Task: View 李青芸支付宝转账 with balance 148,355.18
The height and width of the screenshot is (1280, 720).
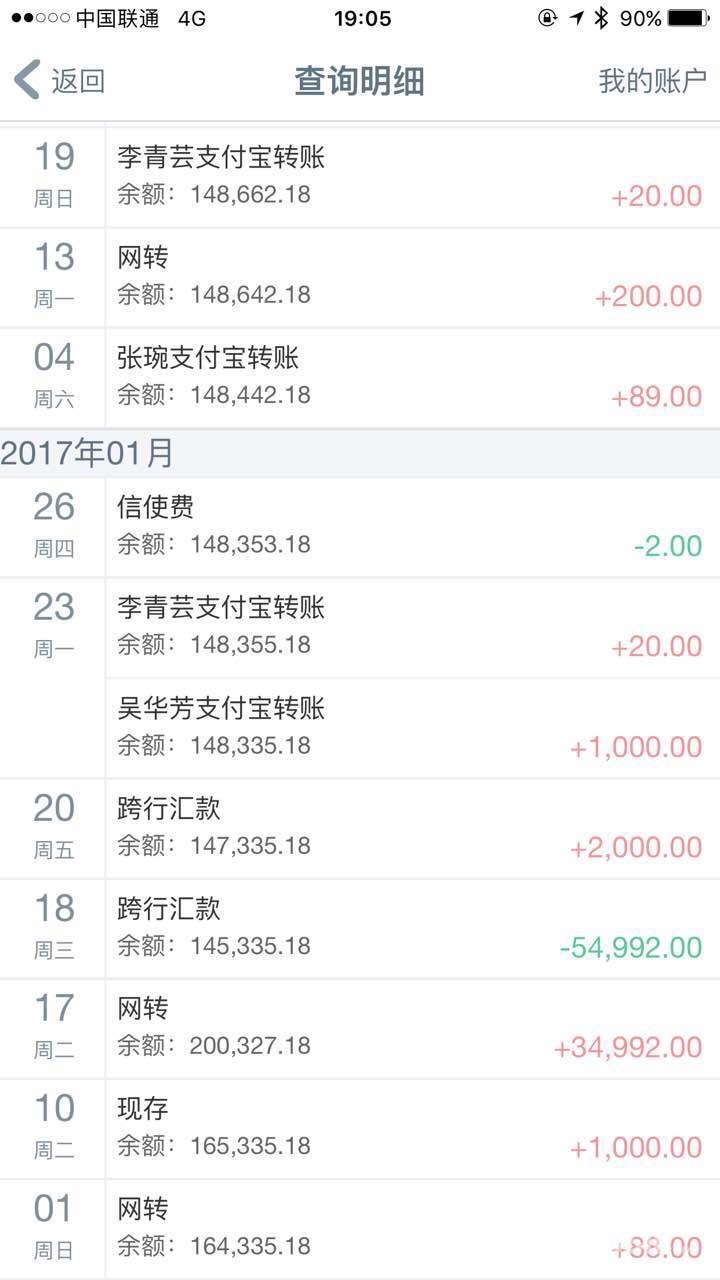Action: tap(410, 627)
